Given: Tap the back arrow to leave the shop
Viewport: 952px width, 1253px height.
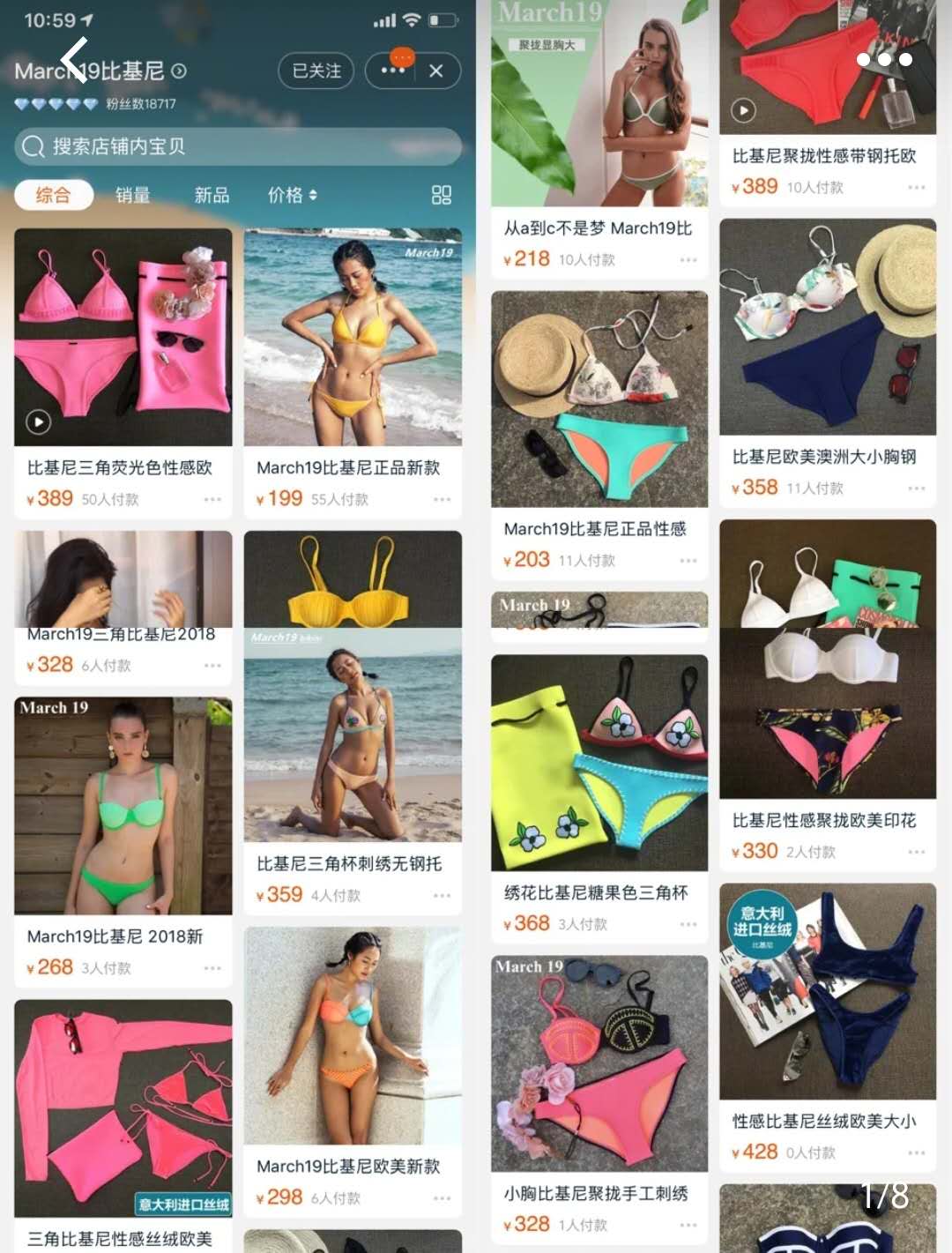Looking at the screenshot, I should click(72, 60).
